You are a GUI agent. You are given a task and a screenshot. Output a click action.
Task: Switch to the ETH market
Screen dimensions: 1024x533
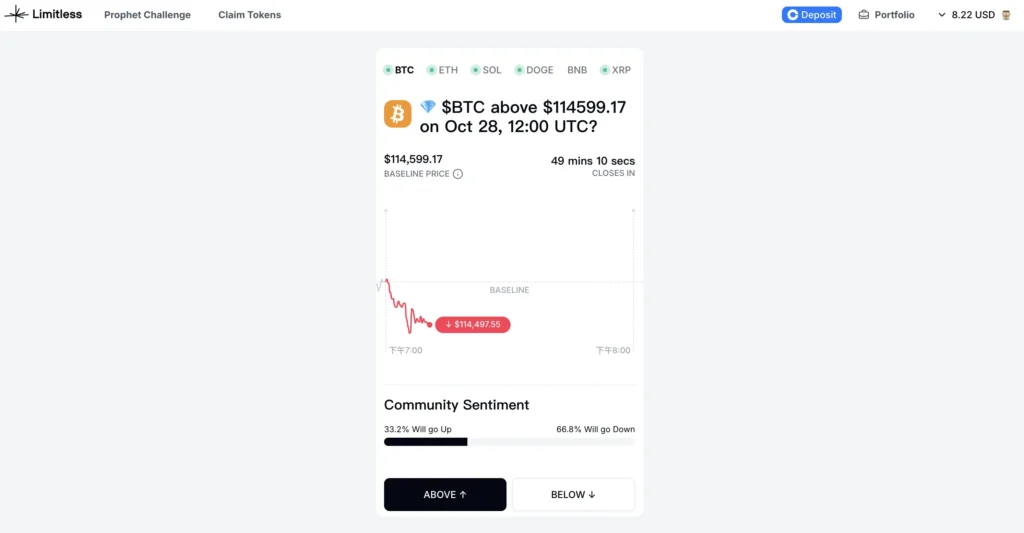[x=443, y=70]
